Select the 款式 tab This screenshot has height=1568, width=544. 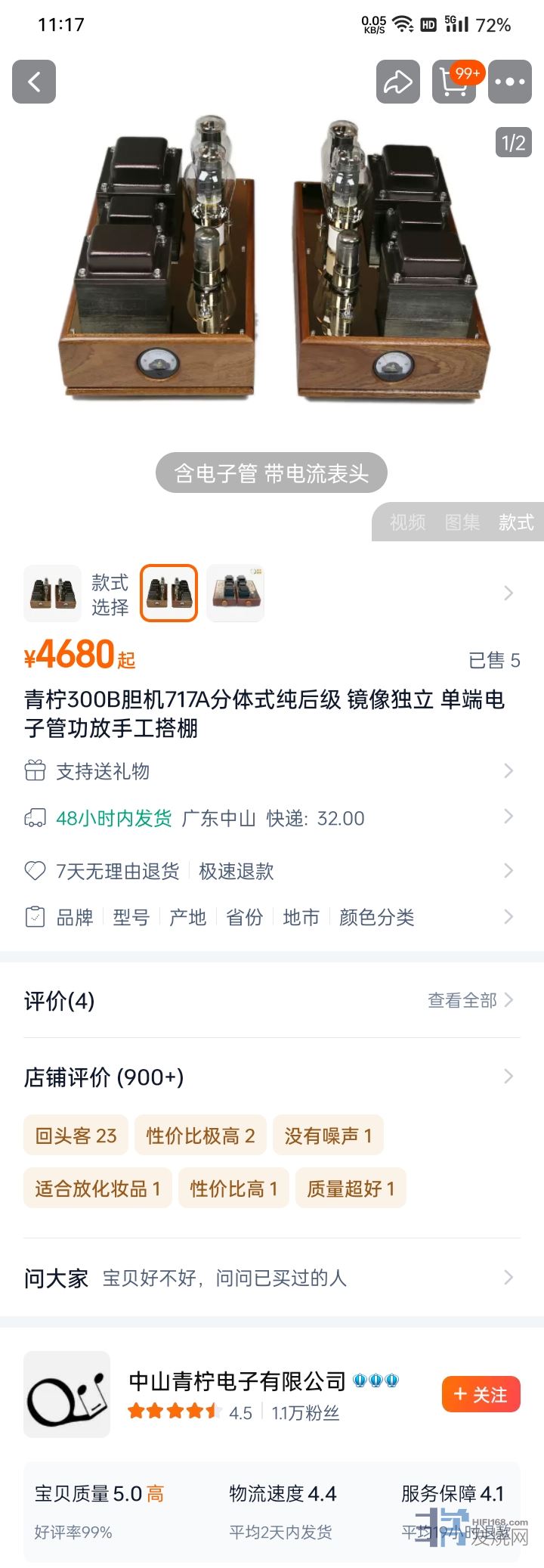pos(516,522)
